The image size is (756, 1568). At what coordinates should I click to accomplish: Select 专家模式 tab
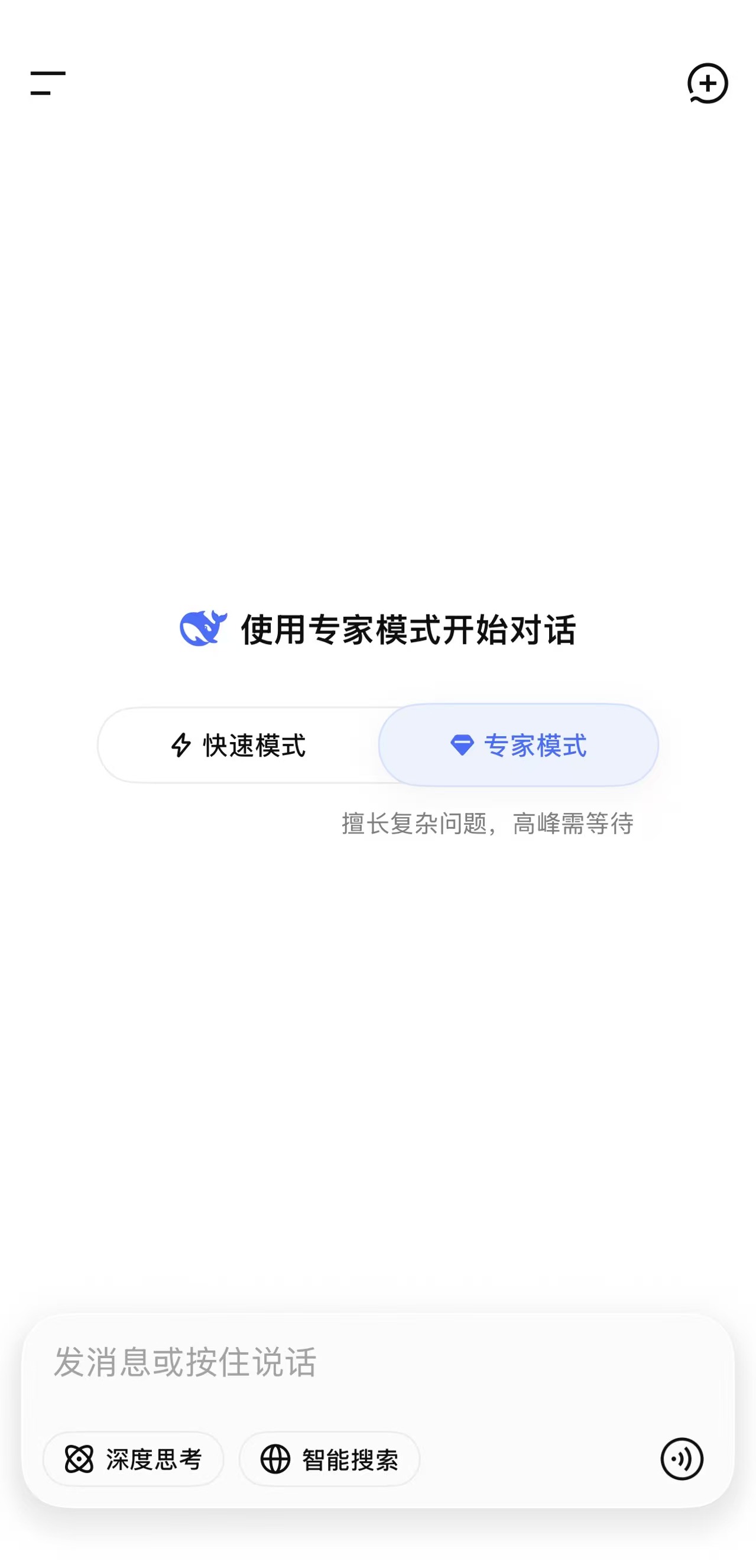pos(518,745)
